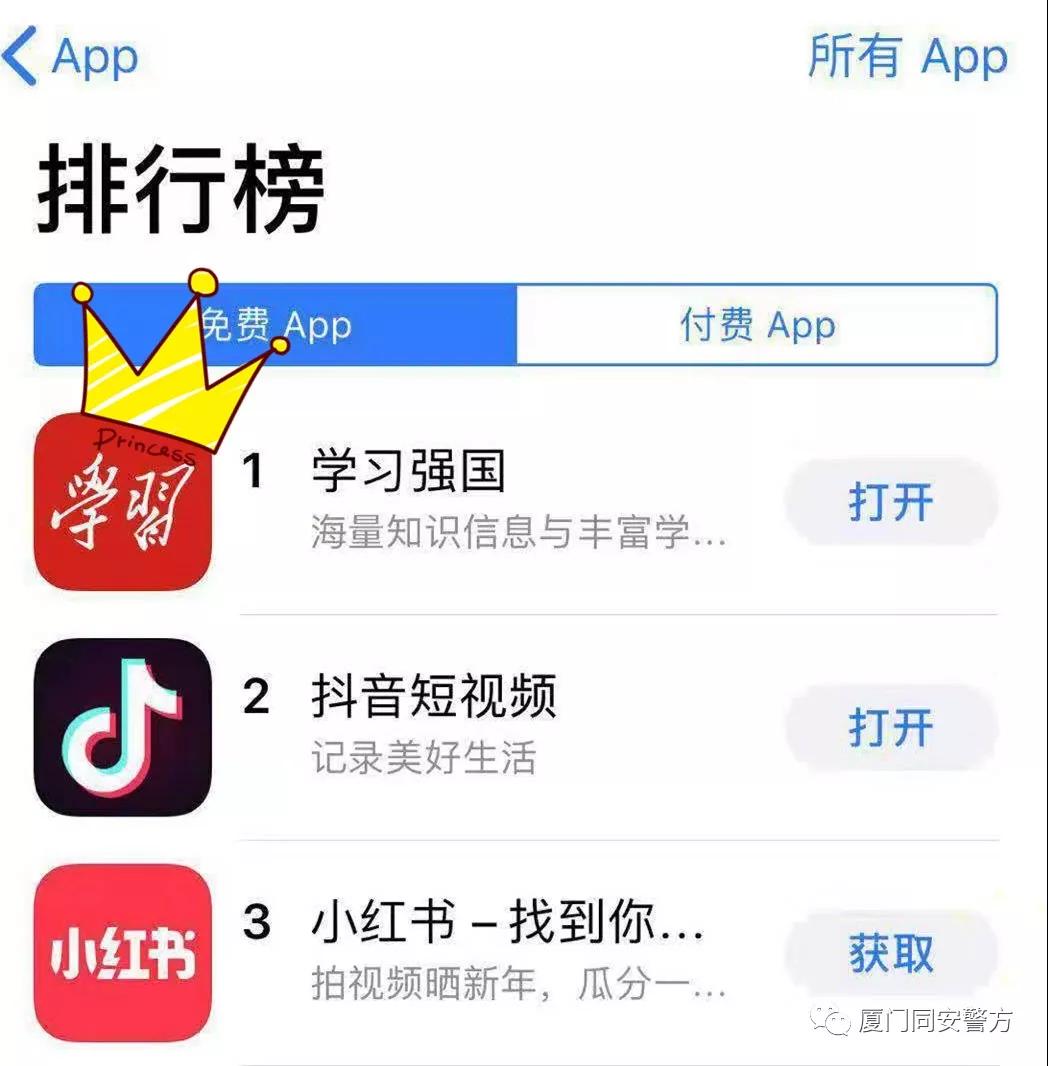Select the 免费 App tab
Image resolution: width=1048 pixels, height=1066 pixels.
(x=275, y=326)
